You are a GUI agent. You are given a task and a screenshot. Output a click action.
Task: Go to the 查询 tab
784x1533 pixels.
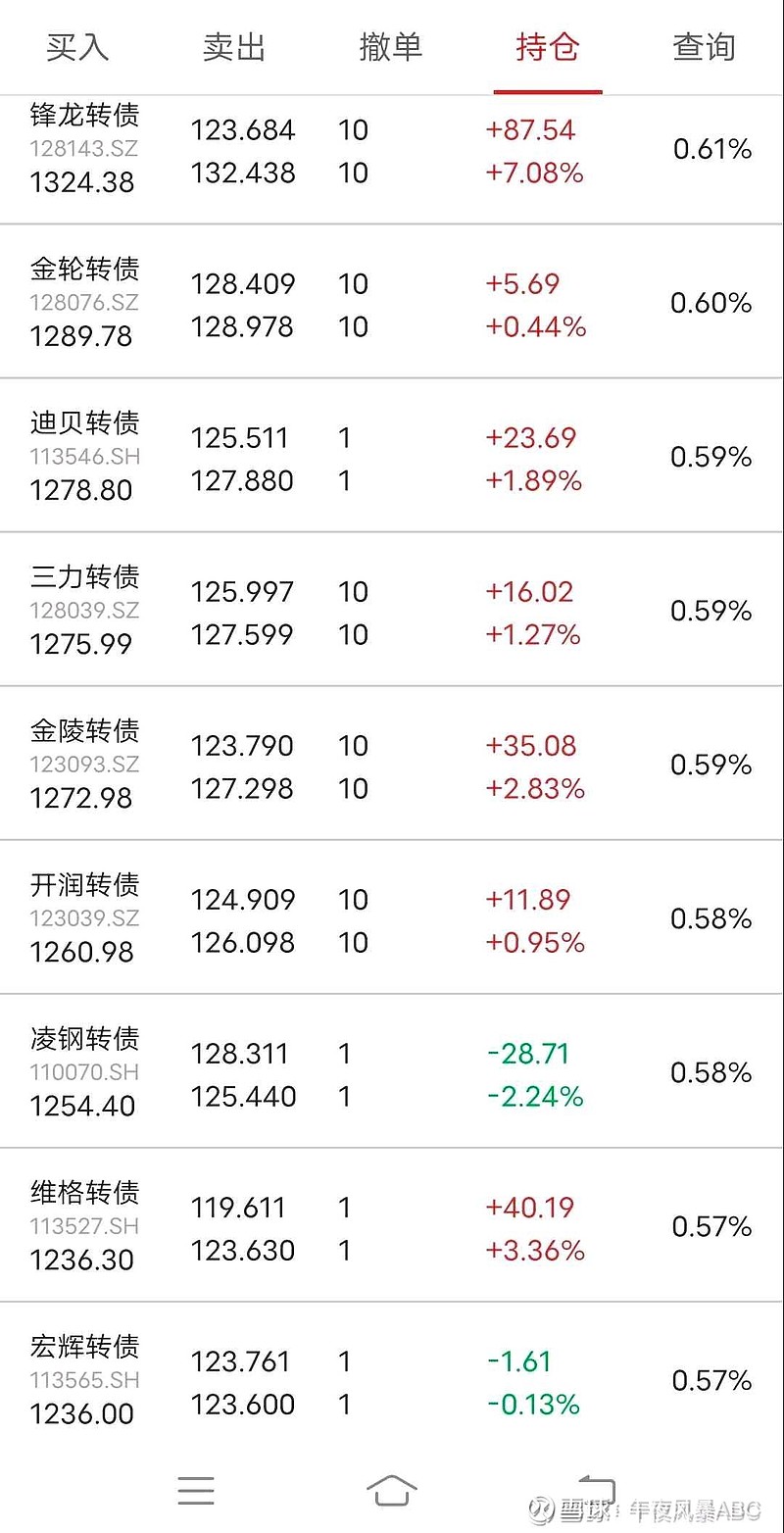click(x=705, y=46)
